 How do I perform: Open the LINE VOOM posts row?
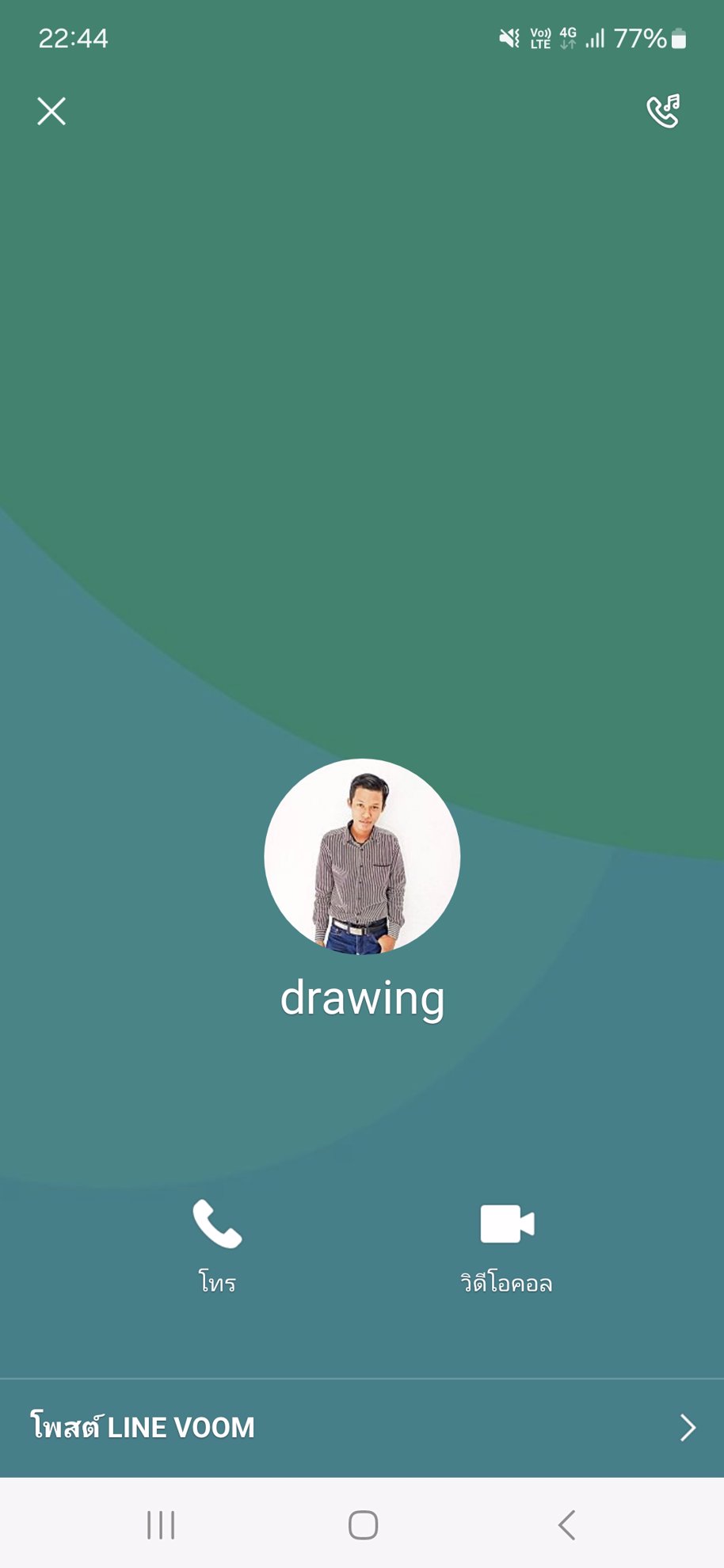tap(362, 1427)
